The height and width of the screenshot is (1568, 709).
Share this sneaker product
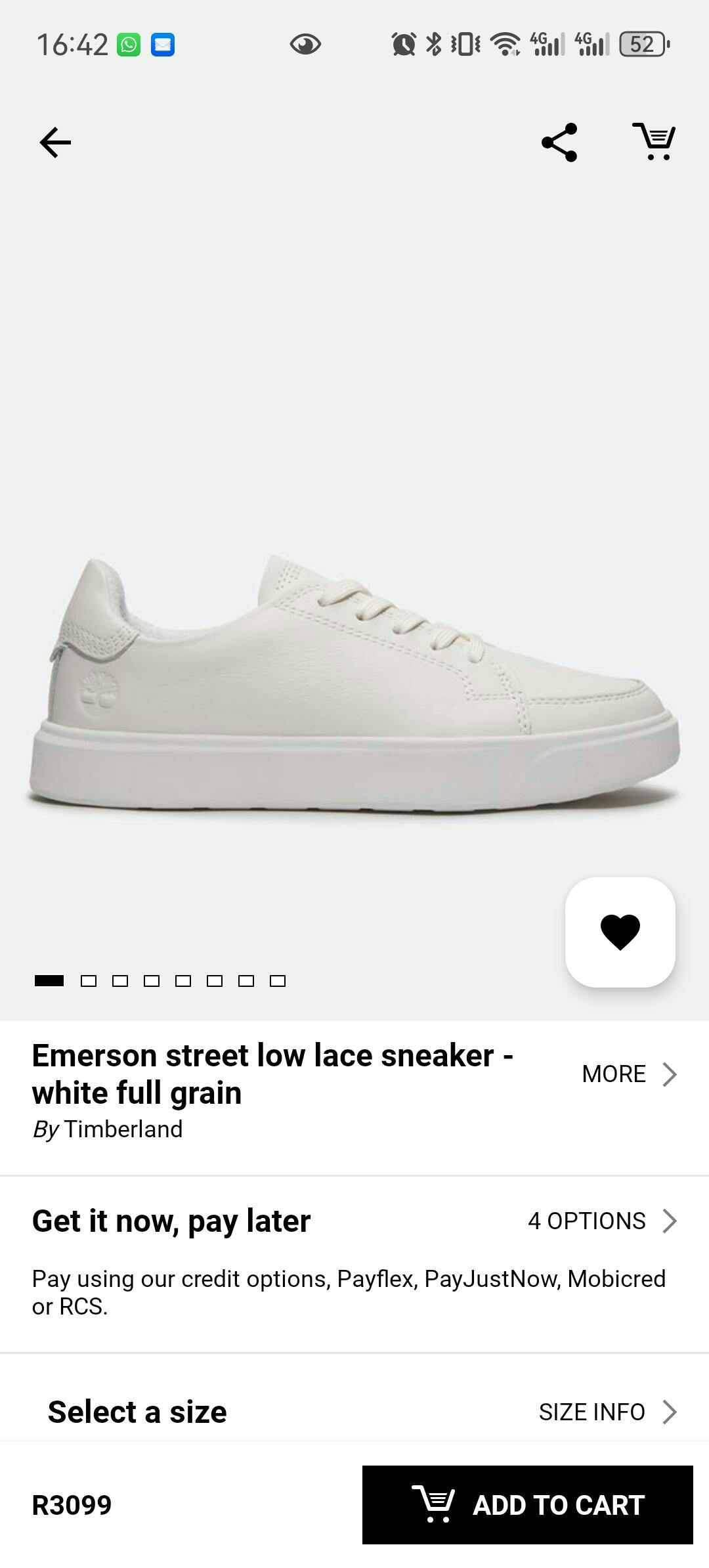[x=559, y=142]
